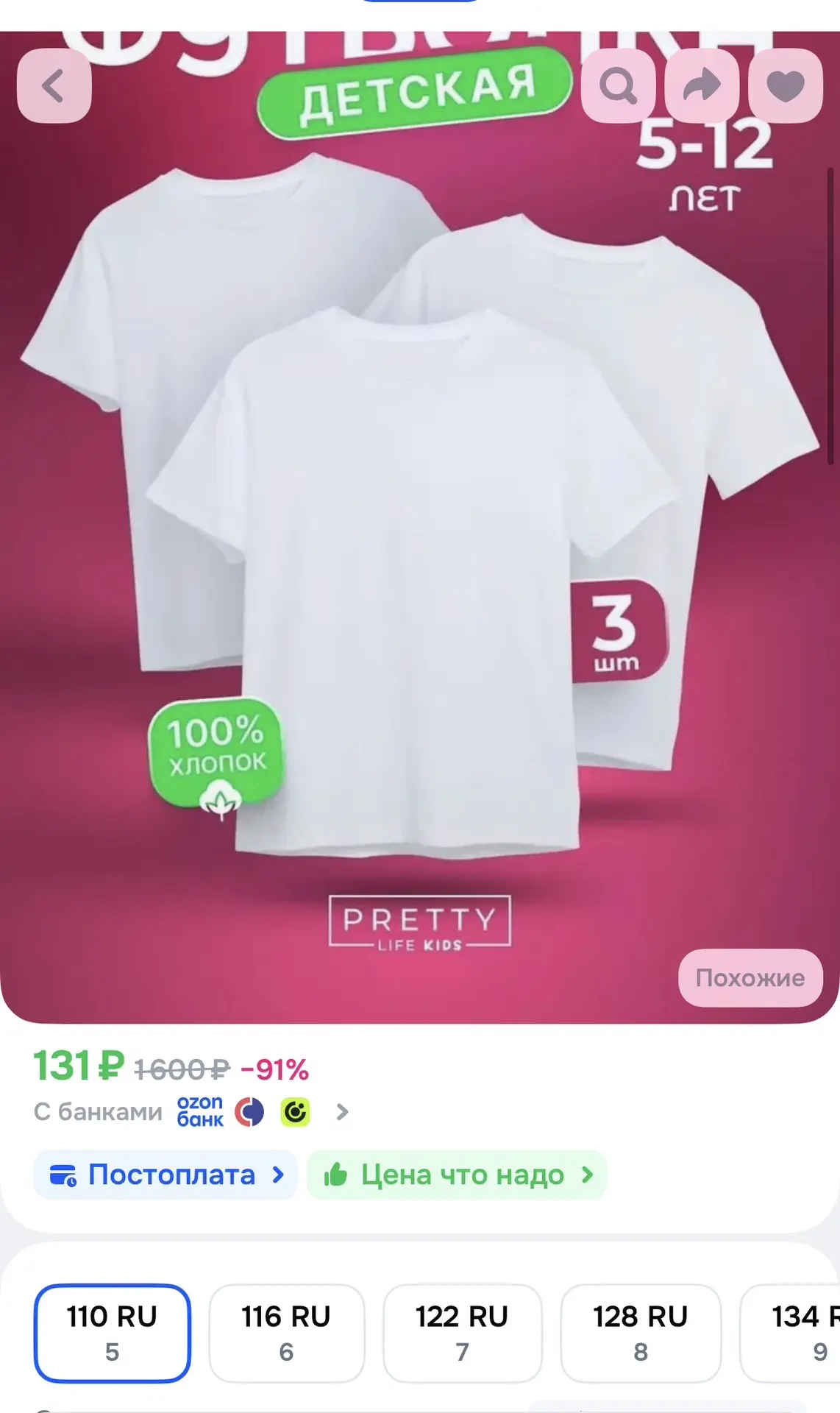The width and height of the screenshot is (840, 1413).
Task: Open the Постоплата chip
Action: [165, 1175]
